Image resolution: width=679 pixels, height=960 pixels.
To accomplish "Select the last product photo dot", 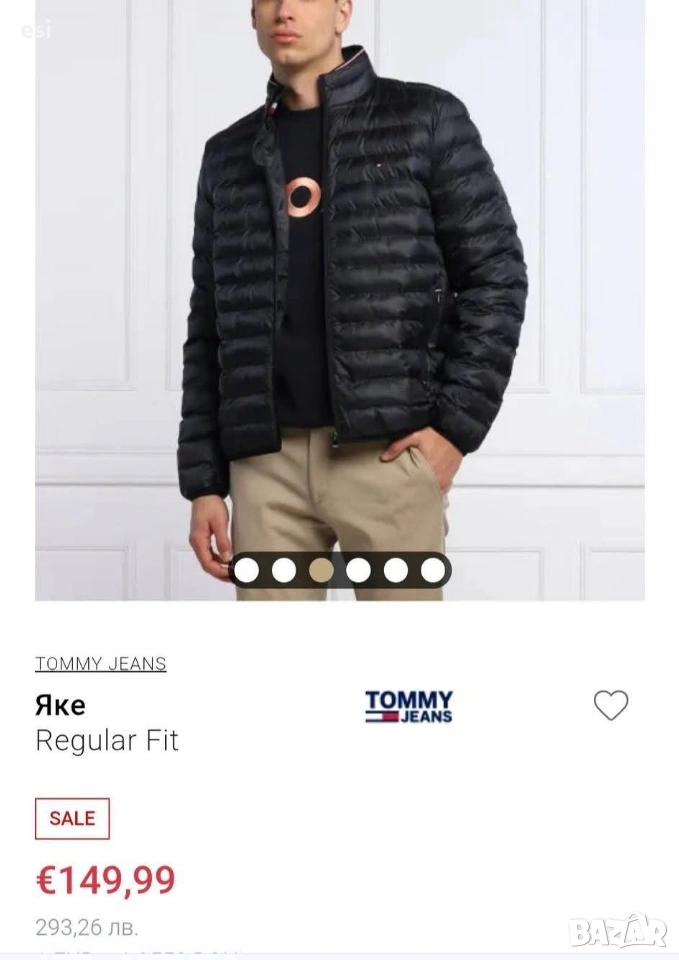I will point(432,570).
